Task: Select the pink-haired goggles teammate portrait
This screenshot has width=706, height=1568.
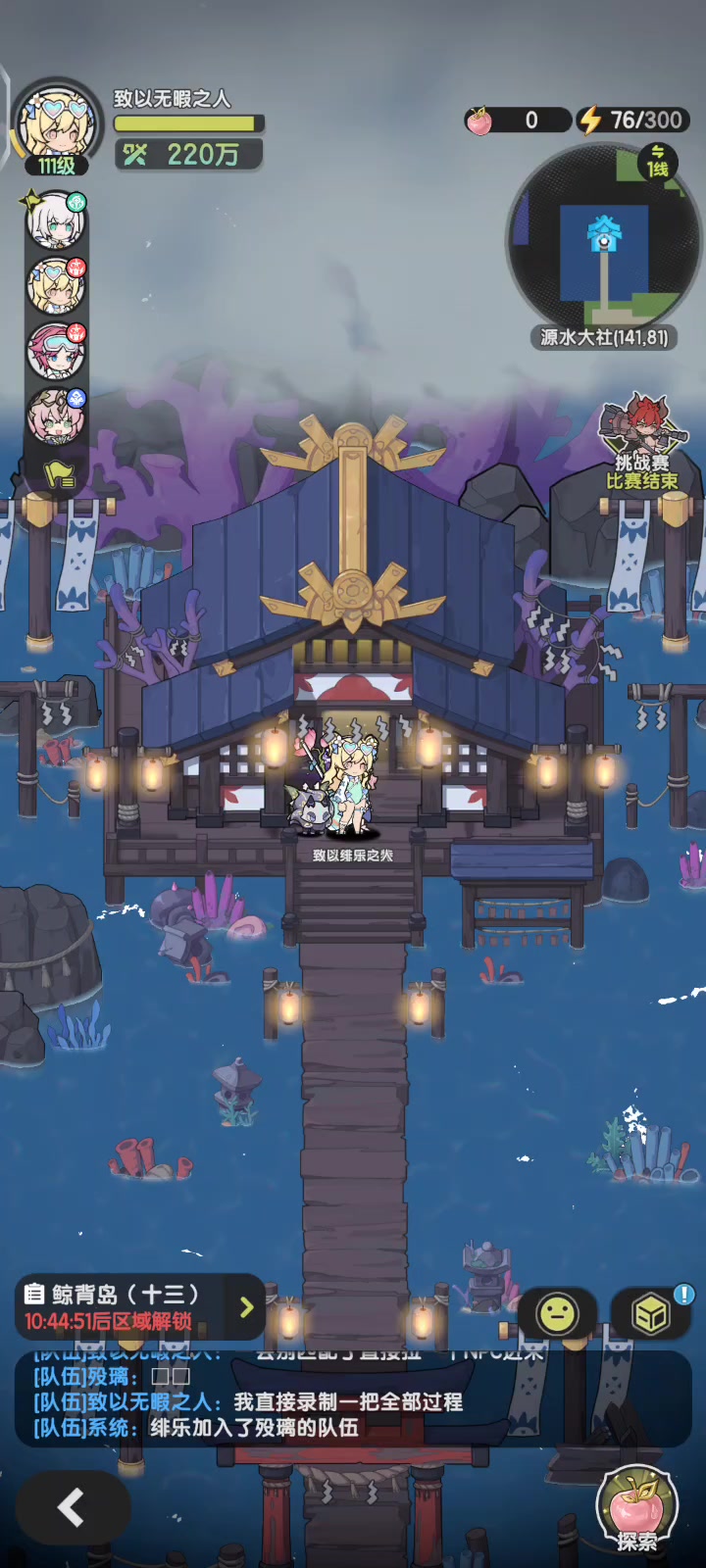Action: coord(56,351)
